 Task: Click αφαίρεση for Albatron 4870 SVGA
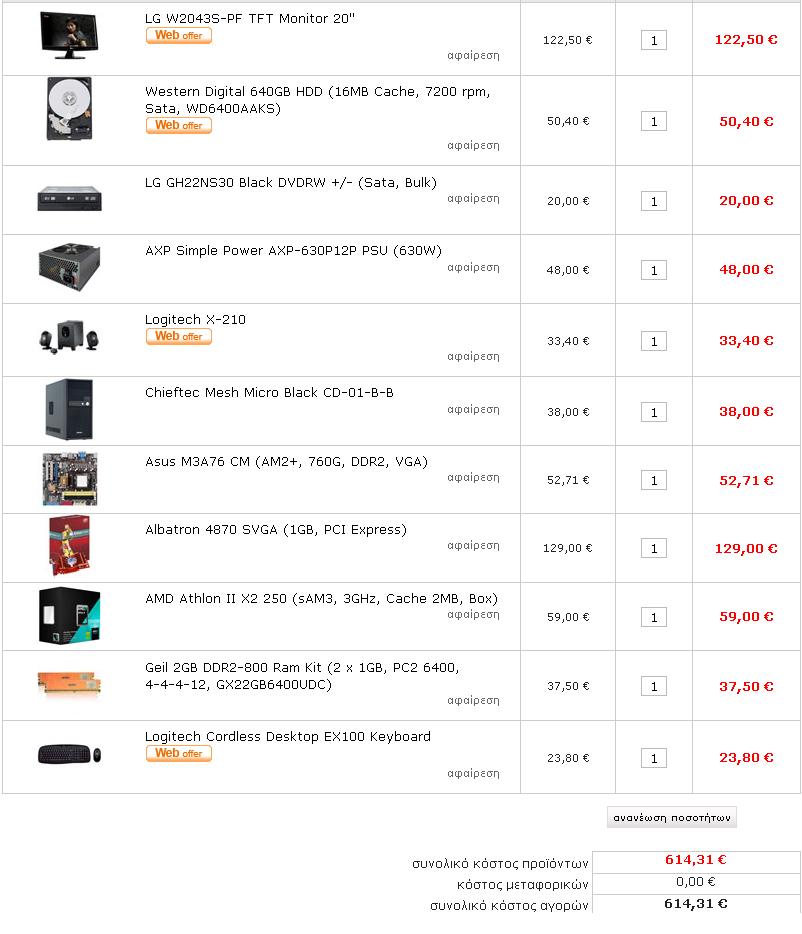click(473, 545)
